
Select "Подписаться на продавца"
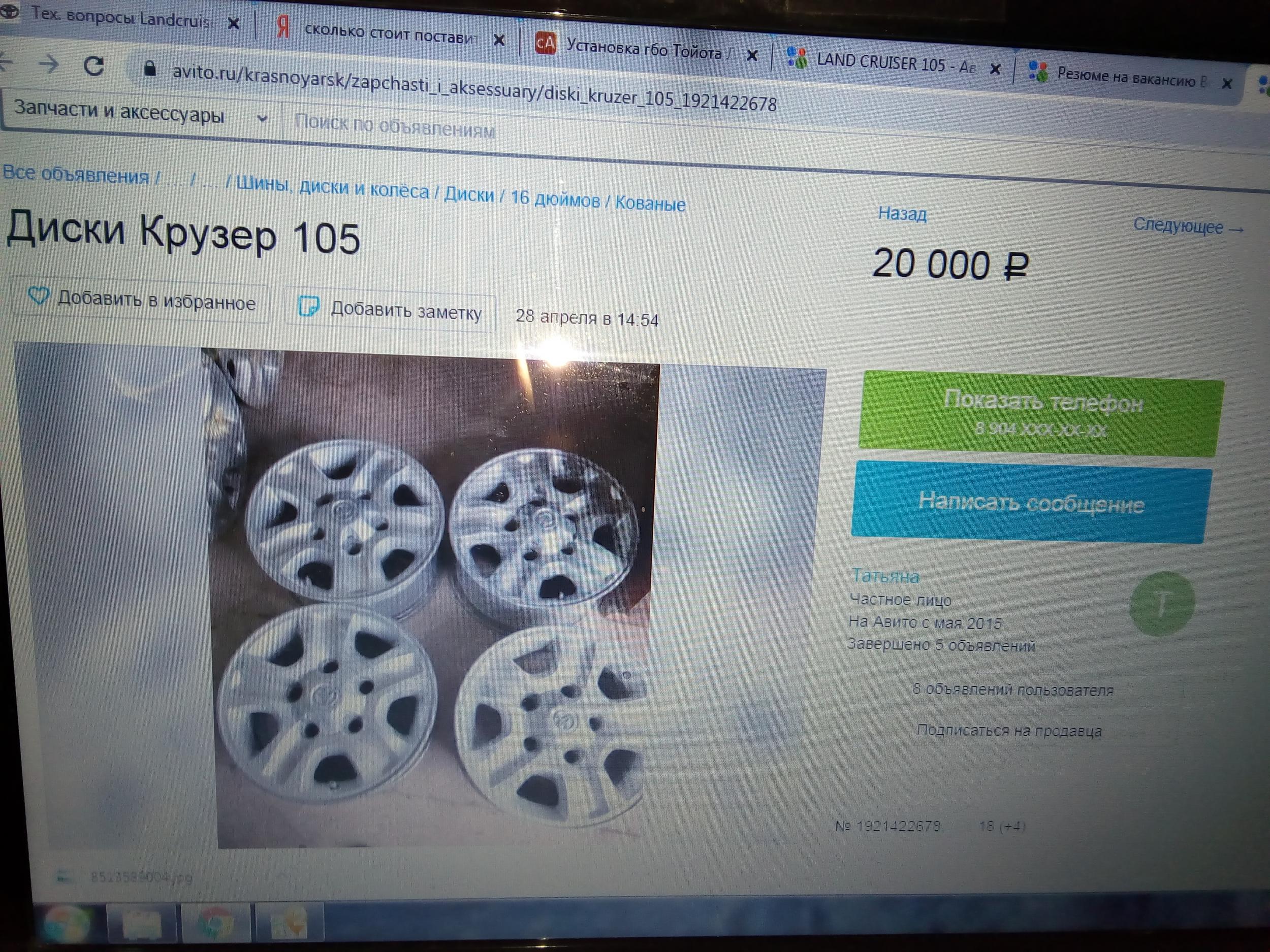pyautogui.click(x=1009, y=731)
